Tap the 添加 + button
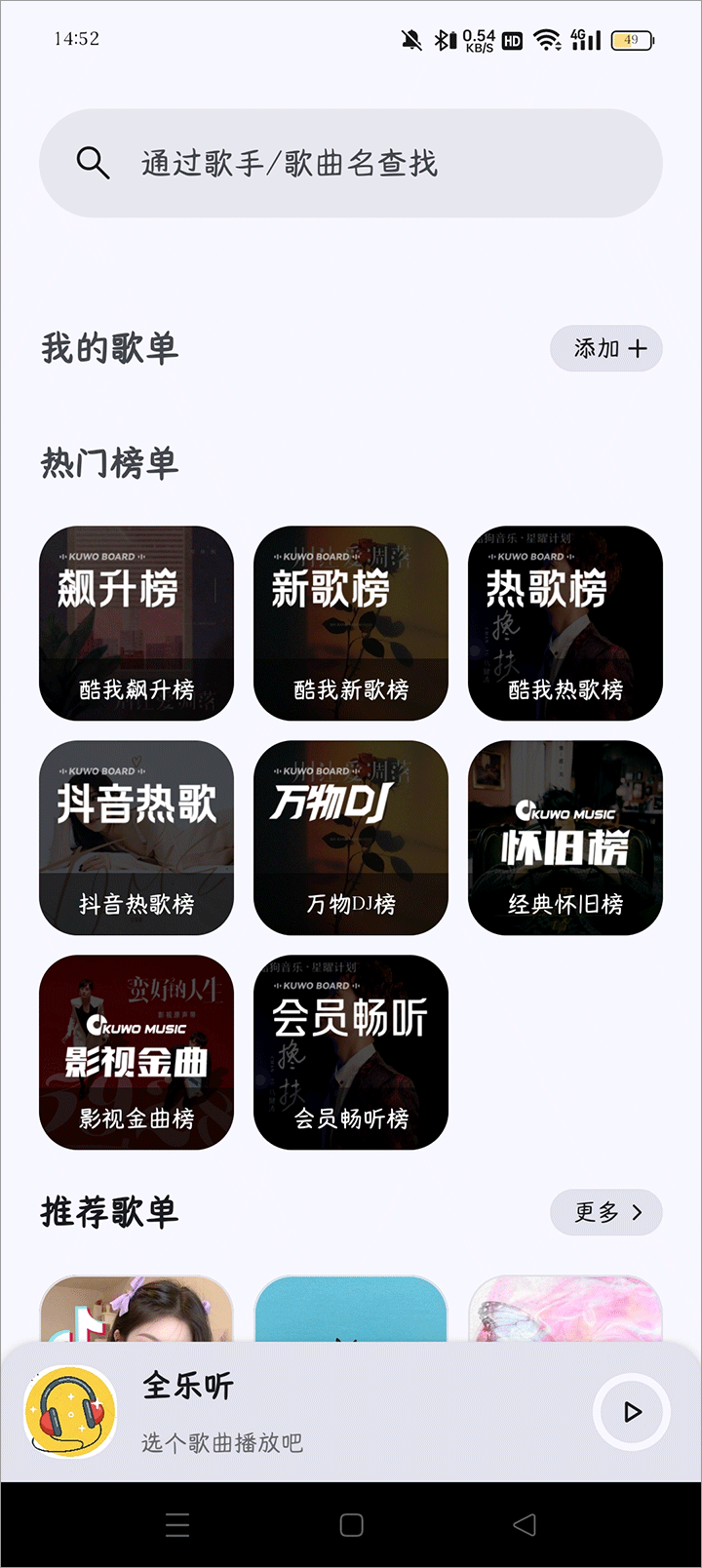The width and height of the screenshot is (702, 1568). coord(606,348)
